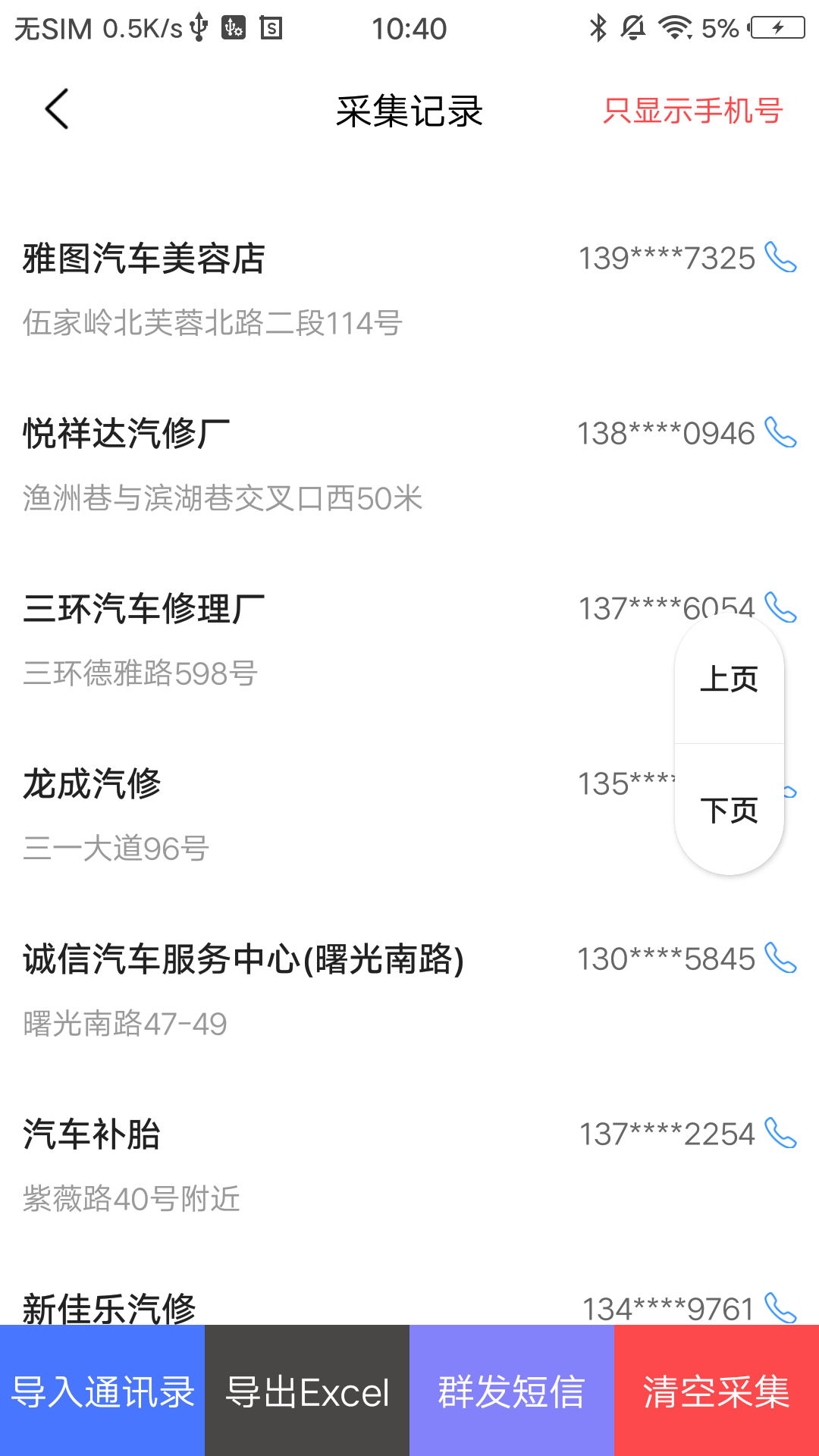Dial 诚信汽车服务中心 phone icon
The width and height of the screenshot is (819, 1456).
click(780, 958)
